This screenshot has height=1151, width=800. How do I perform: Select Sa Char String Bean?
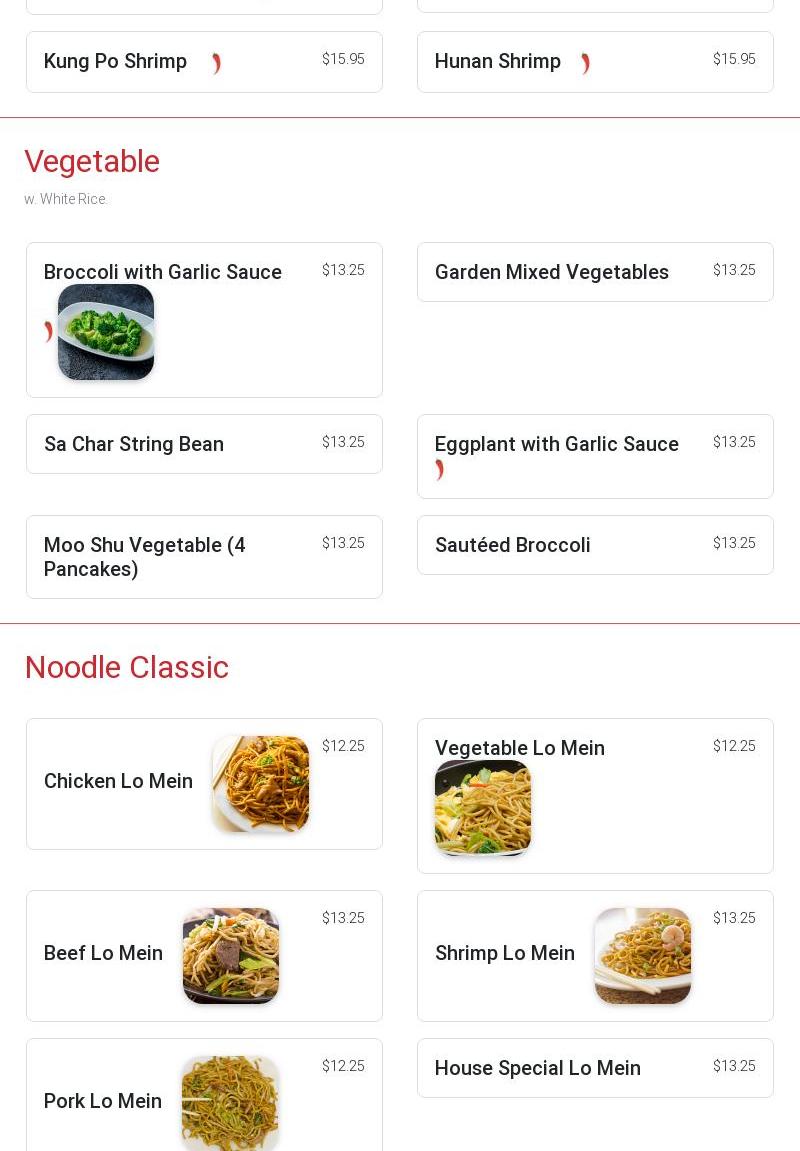(x=204, y=444)
